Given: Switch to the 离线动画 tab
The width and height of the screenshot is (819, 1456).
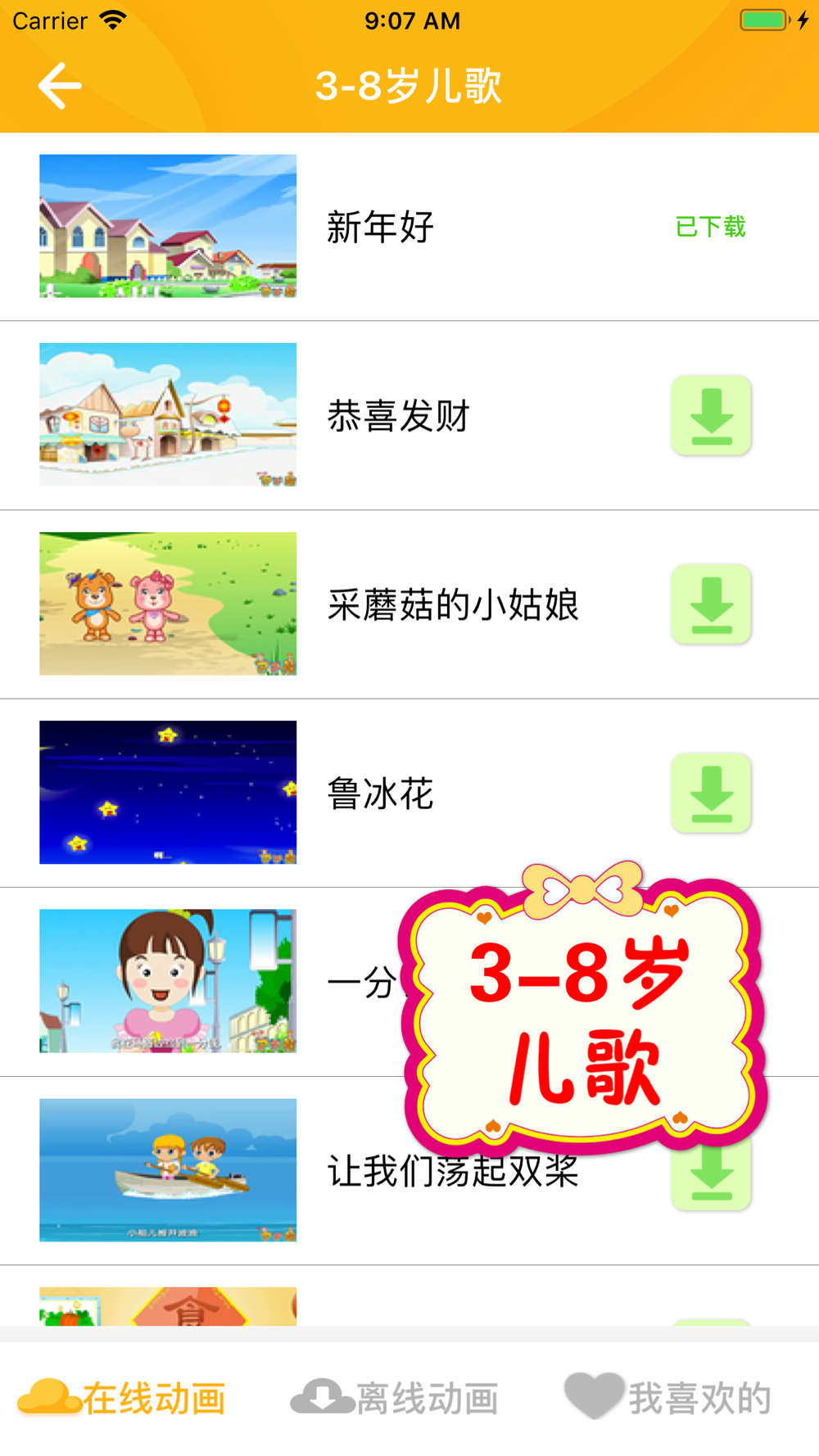Looking at the screenshot, I should (x=395, y=1398).
